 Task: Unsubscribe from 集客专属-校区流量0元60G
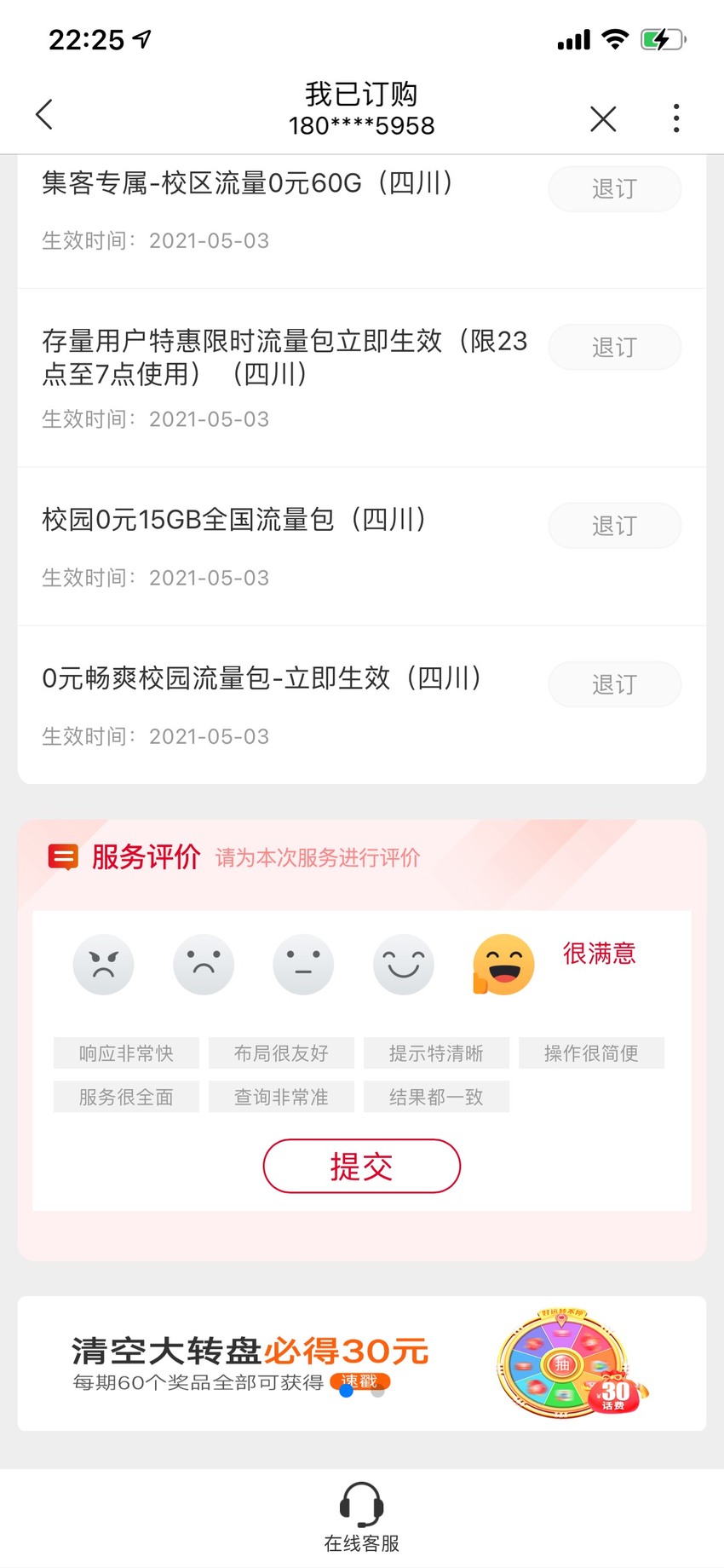[x=614, y=188]
